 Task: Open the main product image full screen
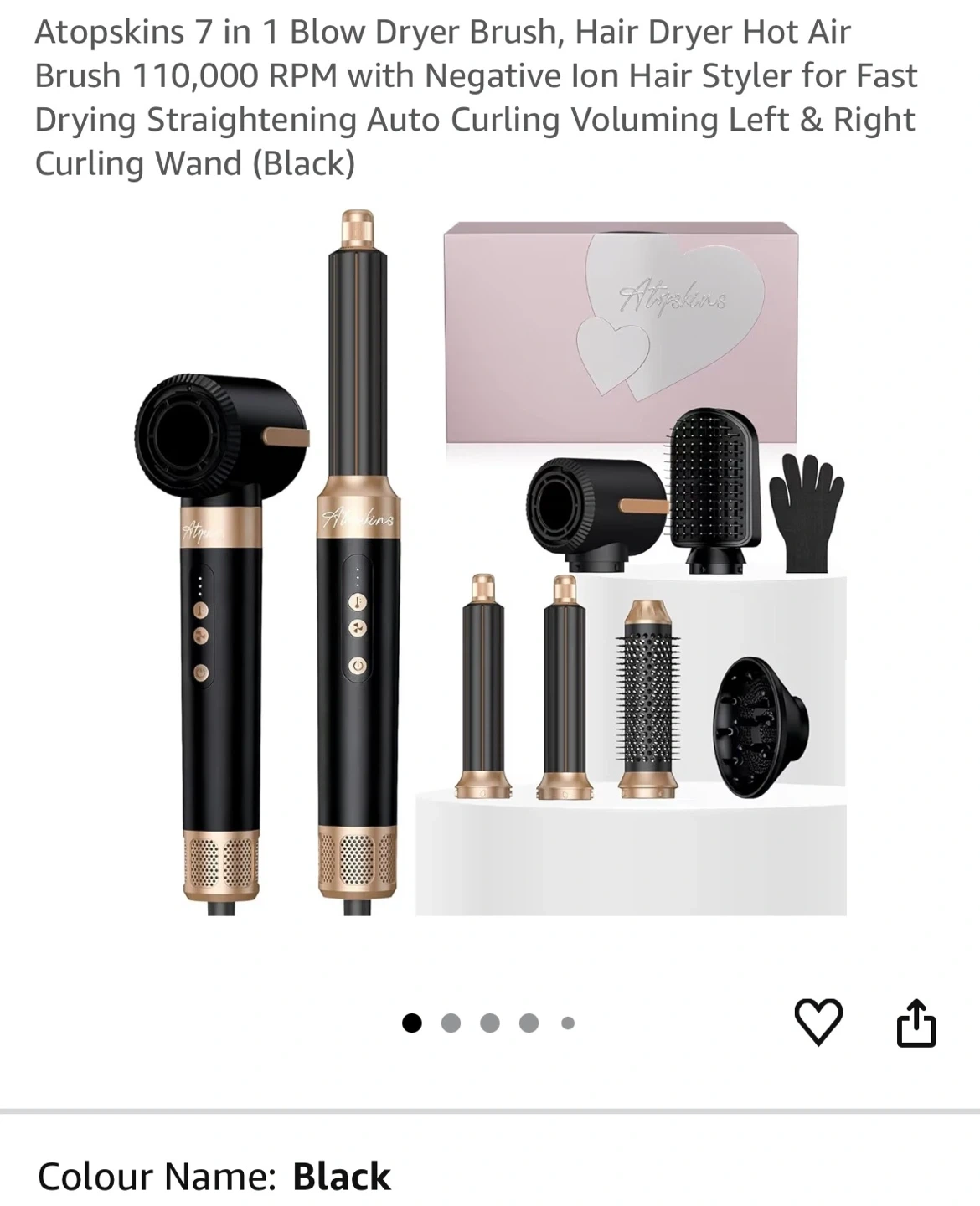(490, 562)
